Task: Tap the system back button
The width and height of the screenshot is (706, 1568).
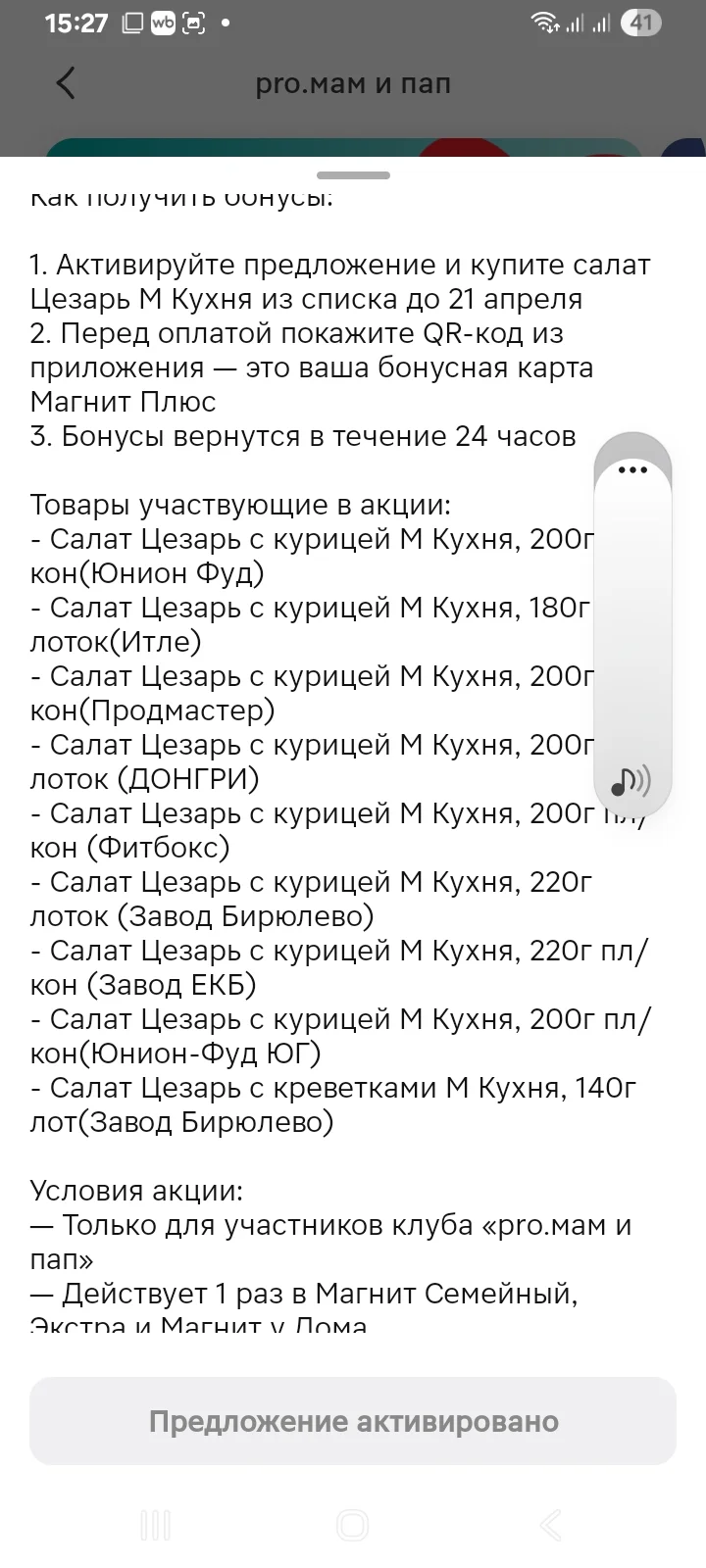Action: [550, 1525]
